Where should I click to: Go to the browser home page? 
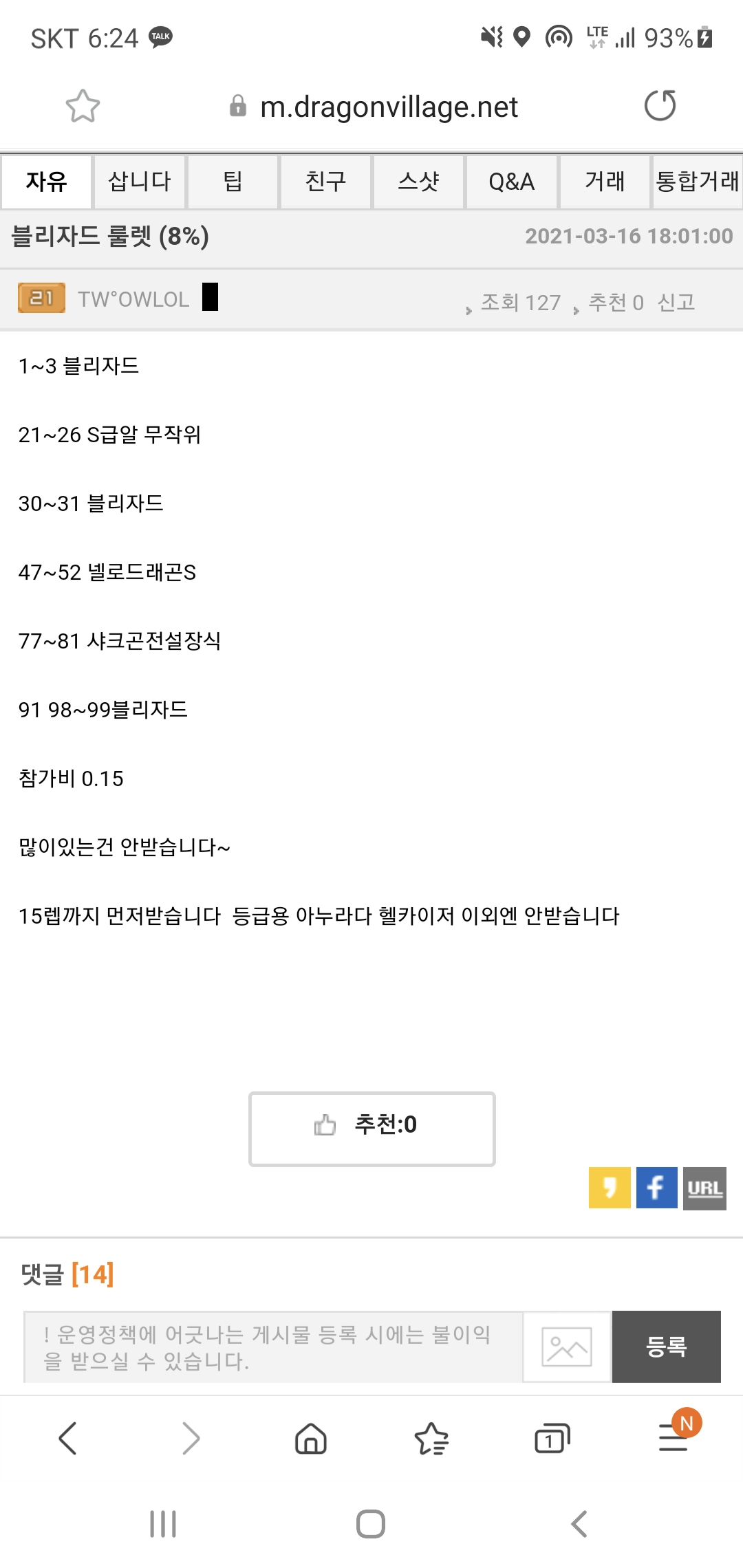click(x=310, y=1439)
